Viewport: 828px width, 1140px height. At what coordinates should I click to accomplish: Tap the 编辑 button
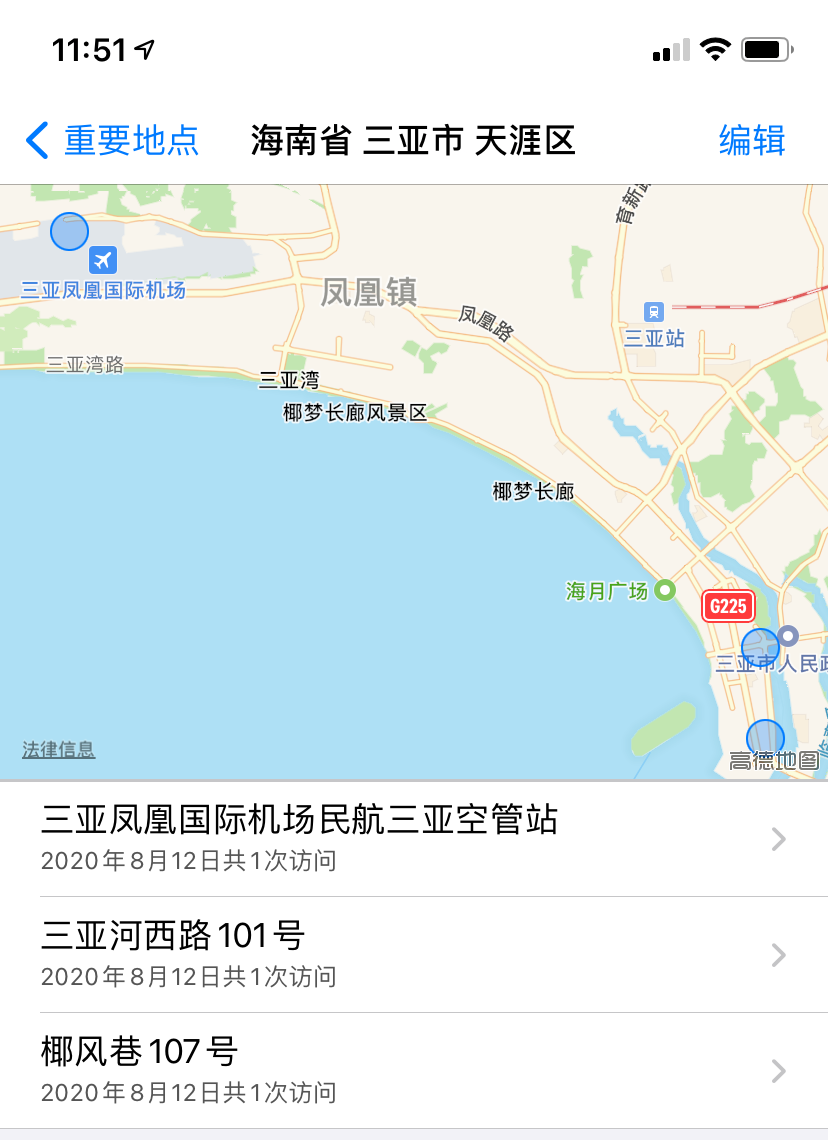click(x=752, y=140)
